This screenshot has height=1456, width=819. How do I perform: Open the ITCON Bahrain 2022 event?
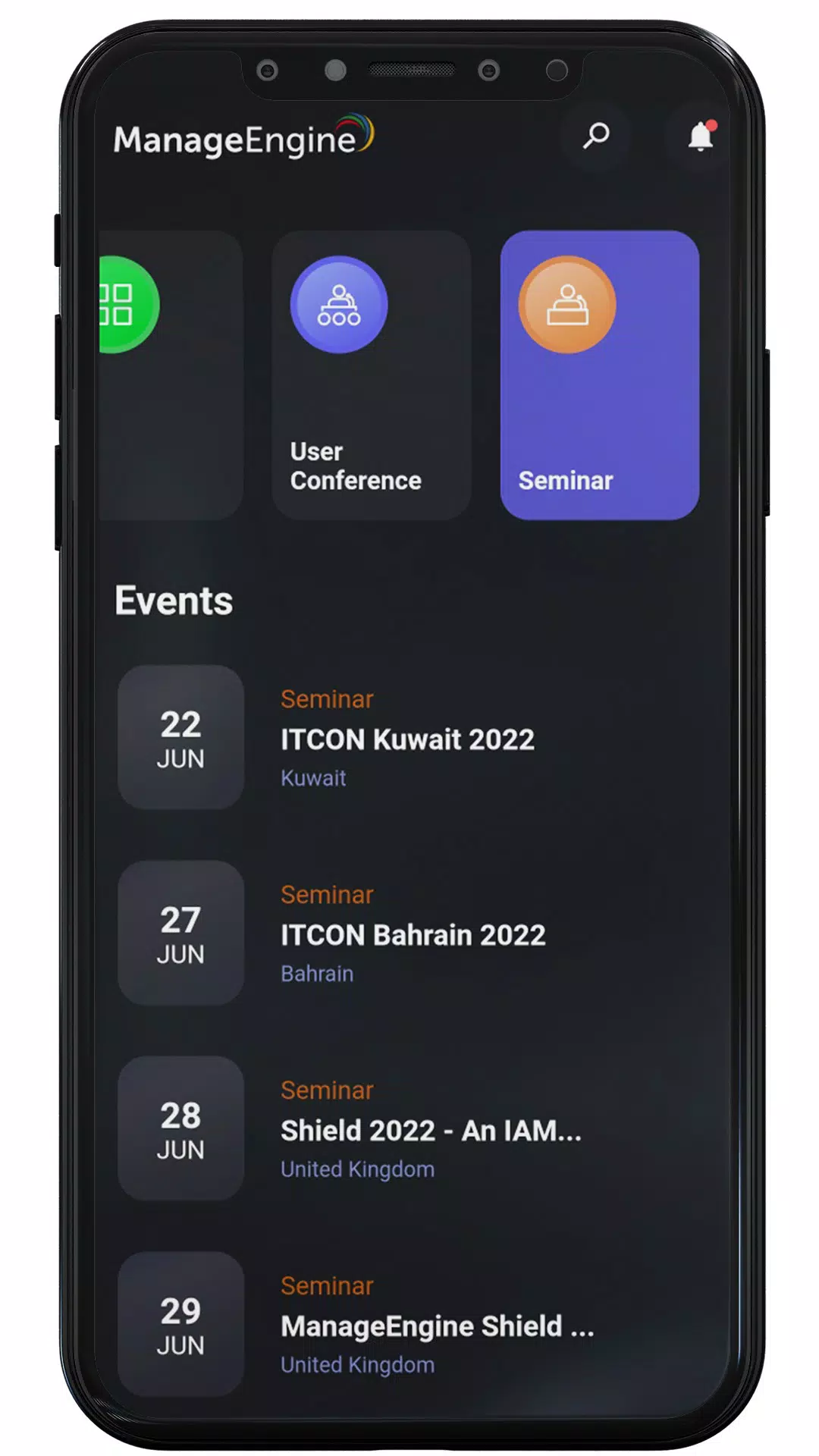[x=413, y=934]
